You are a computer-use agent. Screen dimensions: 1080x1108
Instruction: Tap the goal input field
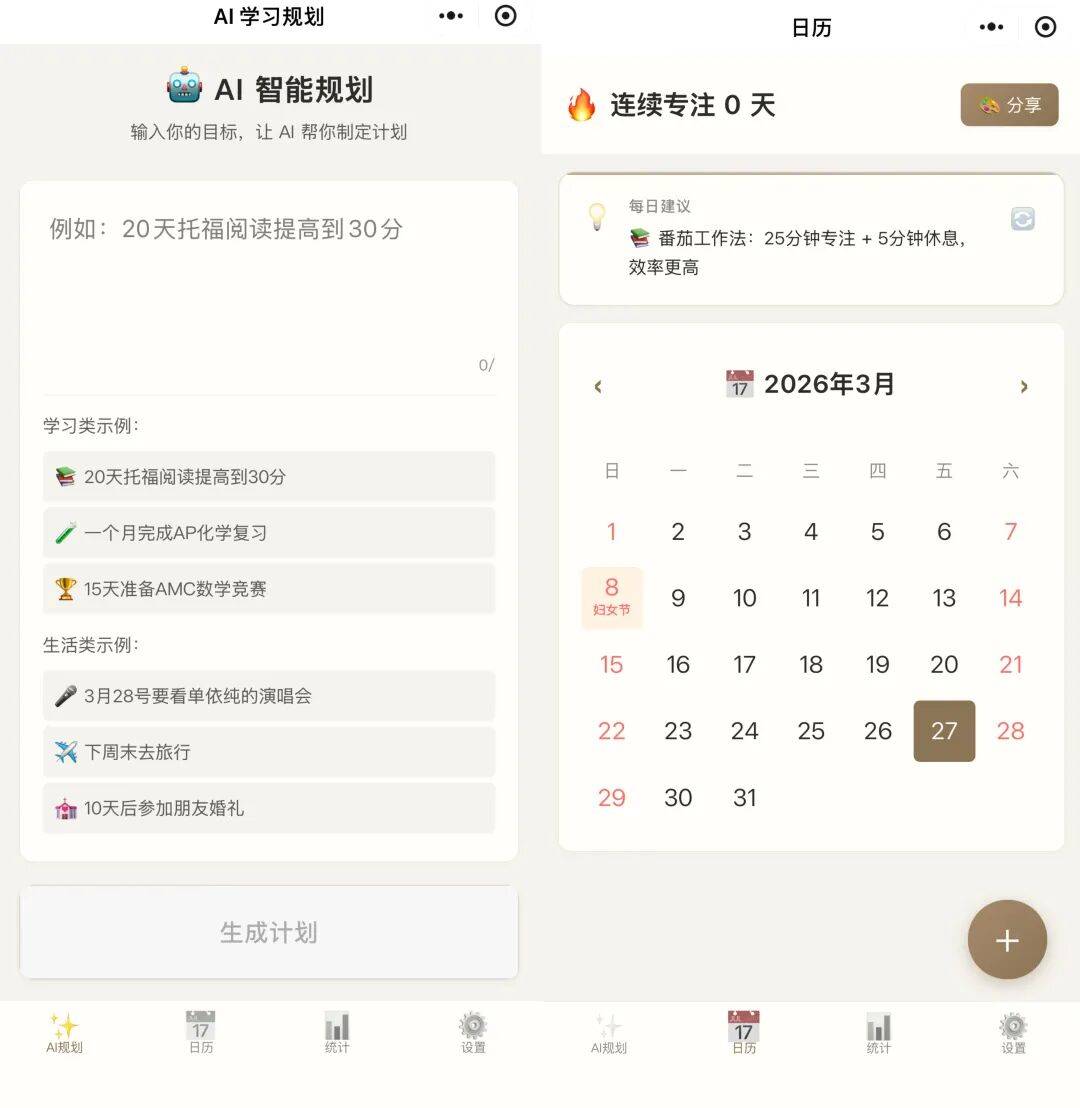(268, 285)
